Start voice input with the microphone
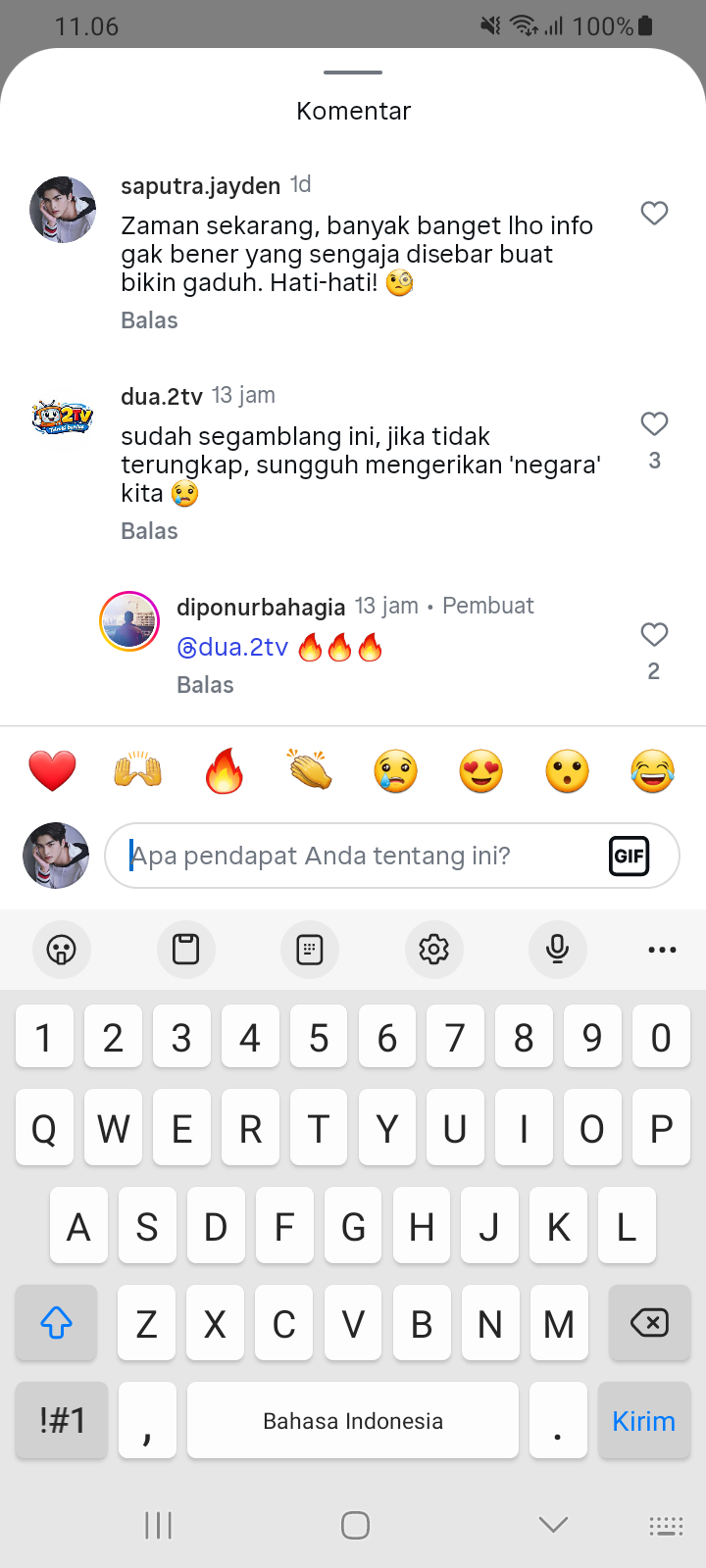The width and height of the screenshot is (706, 1568). (557, 949)
